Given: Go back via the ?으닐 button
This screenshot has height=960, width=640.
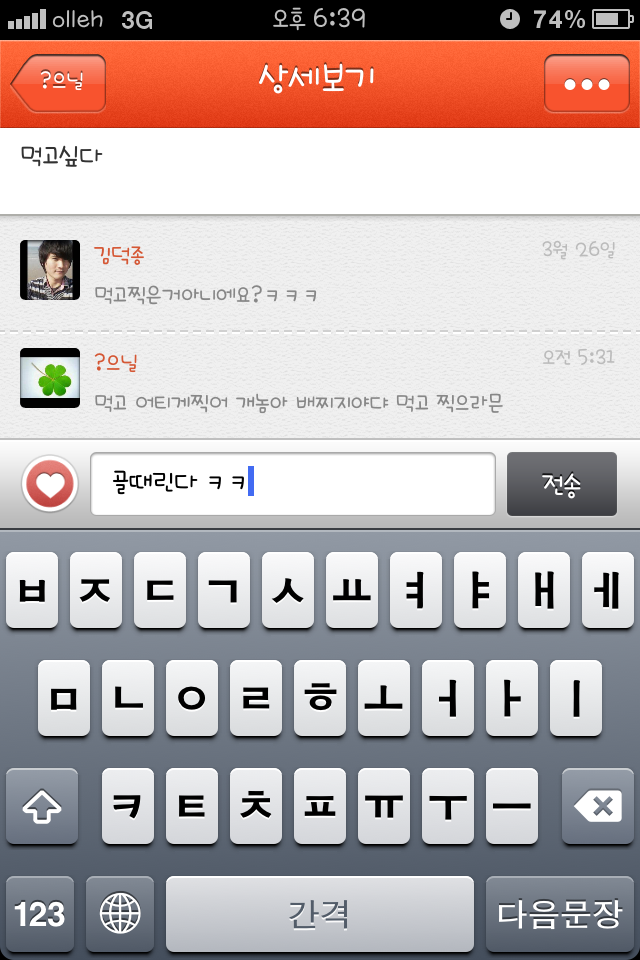Looking at the screenshot, I should [59, 83].
